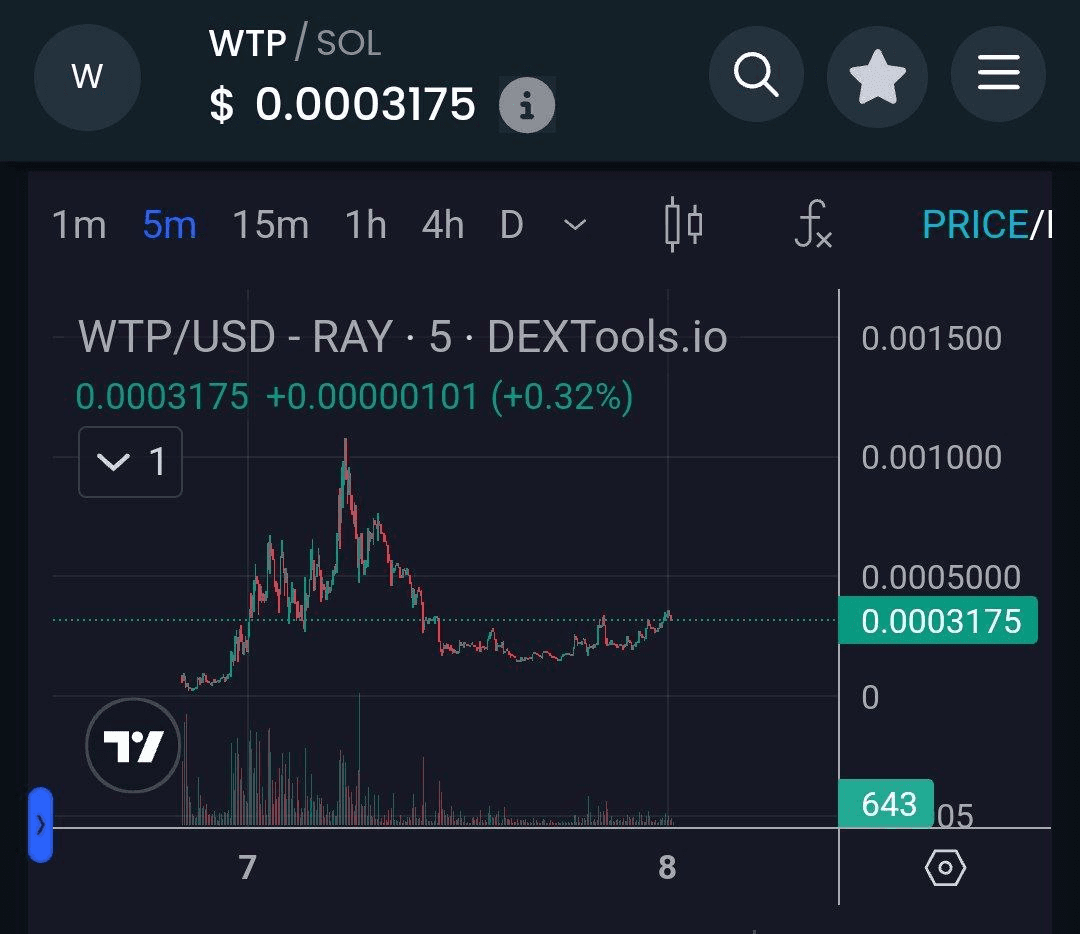Open the token search
This screenshot has width=1080, height=934.
pos(756,75)
